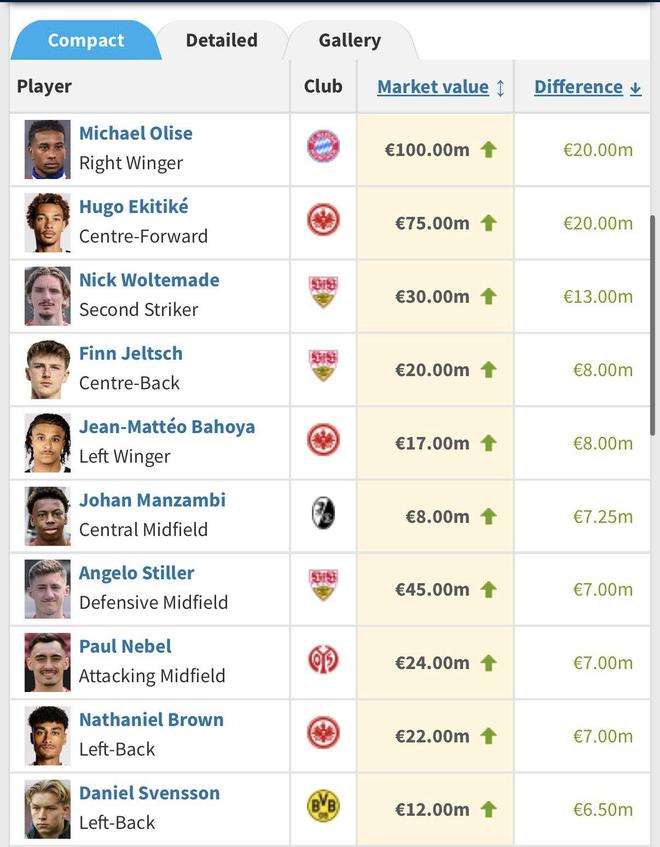660x847 pixels.
Task: Open Finn Jeltsch's player profile
Action: pos(130,353)
